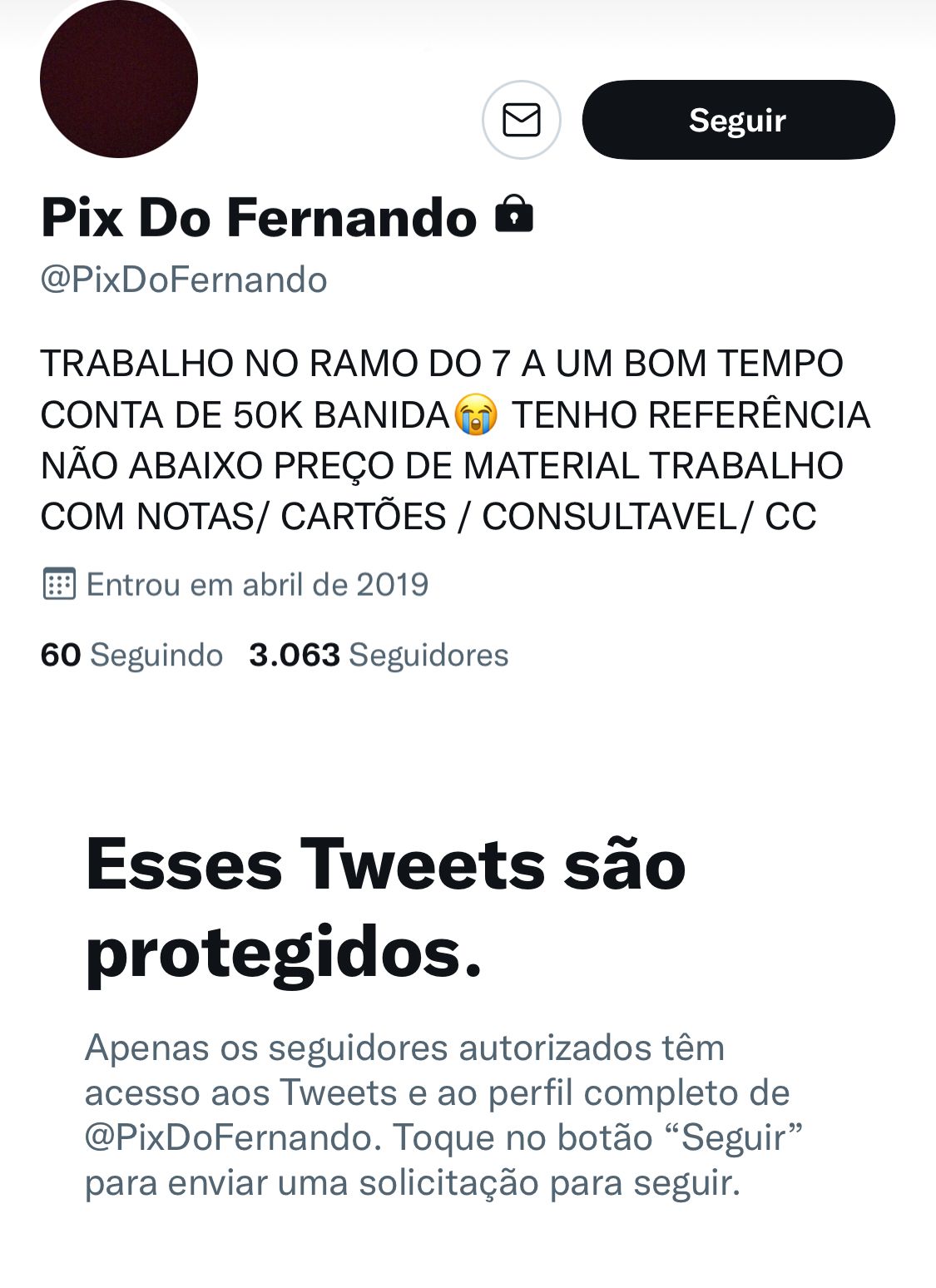Image resolution: width=936 pixels, height=1288 pixels.
Task: View the 3.063 Seguidores list
Action: pyautogui.click(x=379, y=655)
